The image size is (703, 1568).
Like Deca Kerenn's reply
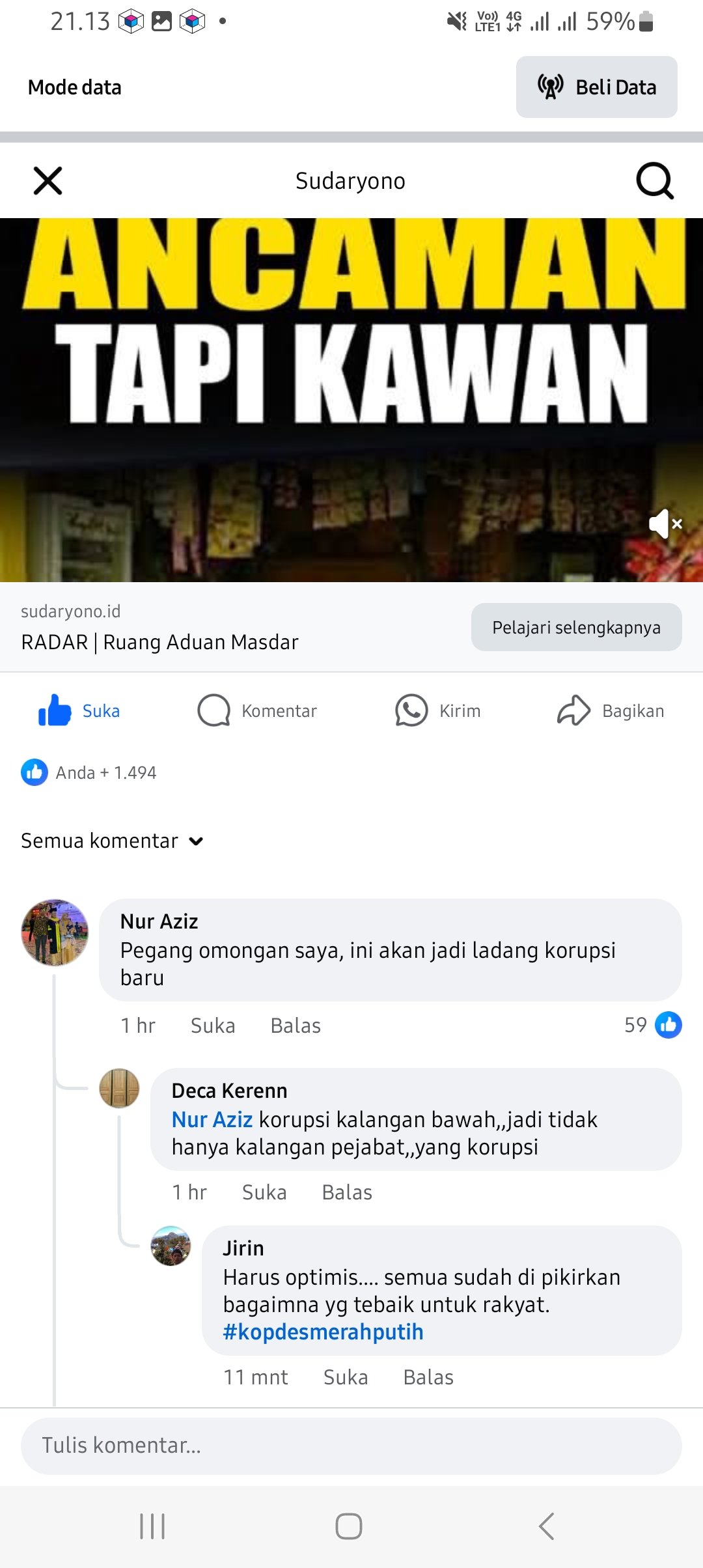(264, 1192)
